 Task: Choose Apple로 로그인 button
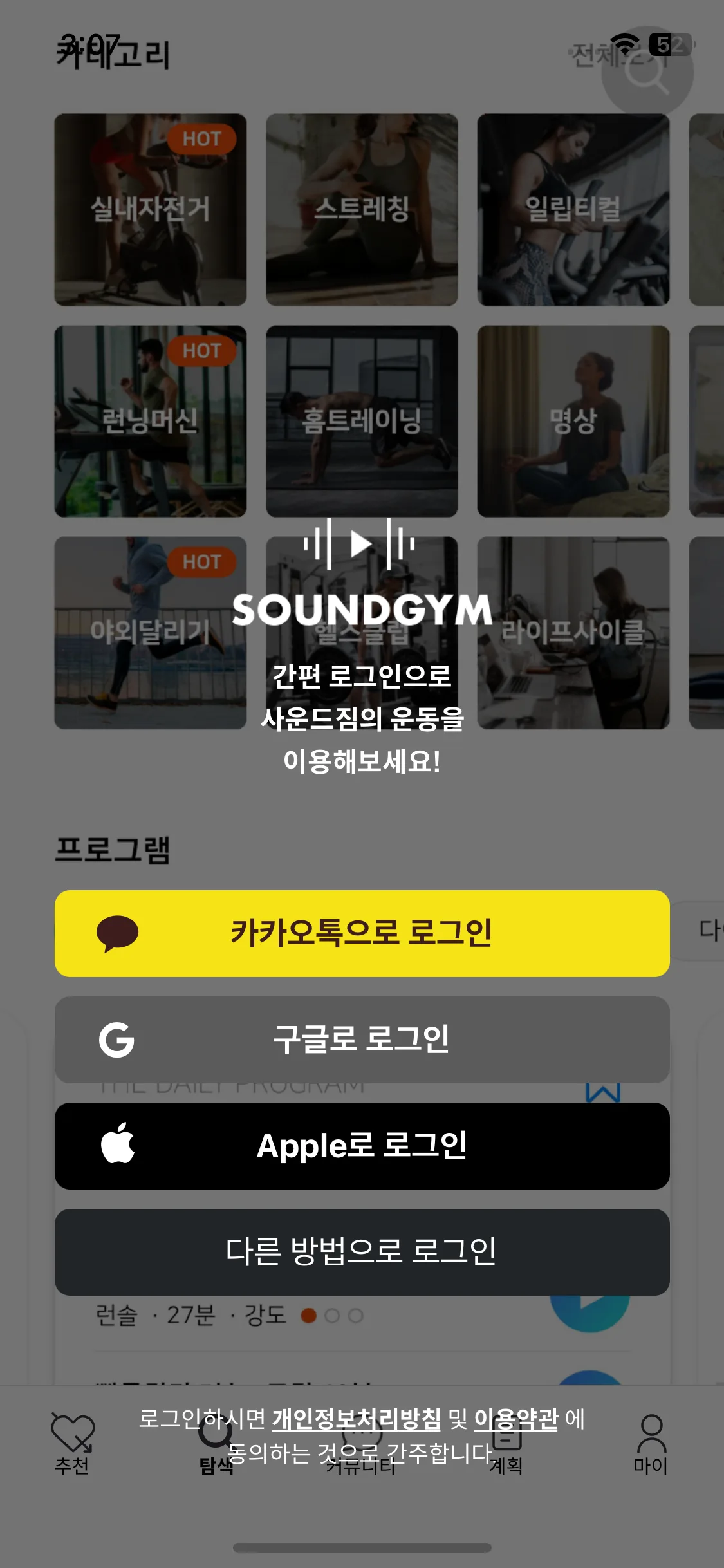click(x=362, y=1146)
